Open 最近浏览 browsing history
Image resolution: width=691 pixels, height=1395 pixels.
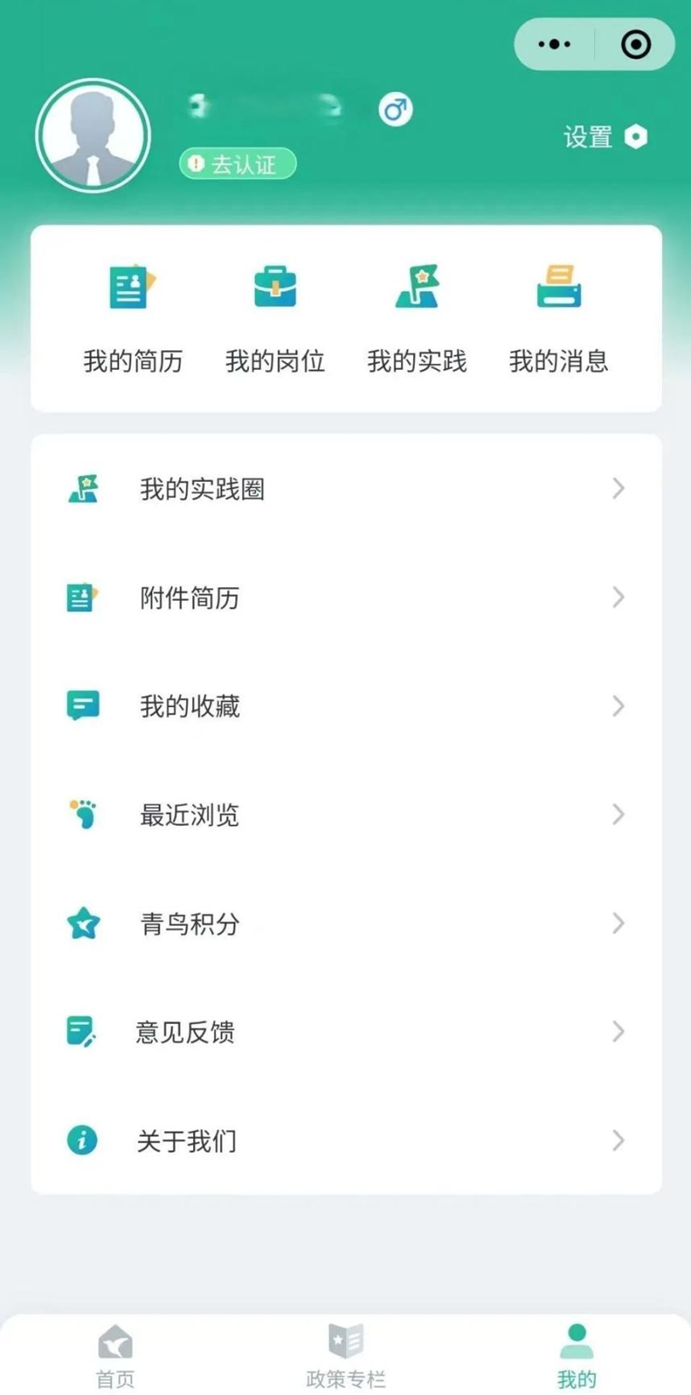coord(346,815)
